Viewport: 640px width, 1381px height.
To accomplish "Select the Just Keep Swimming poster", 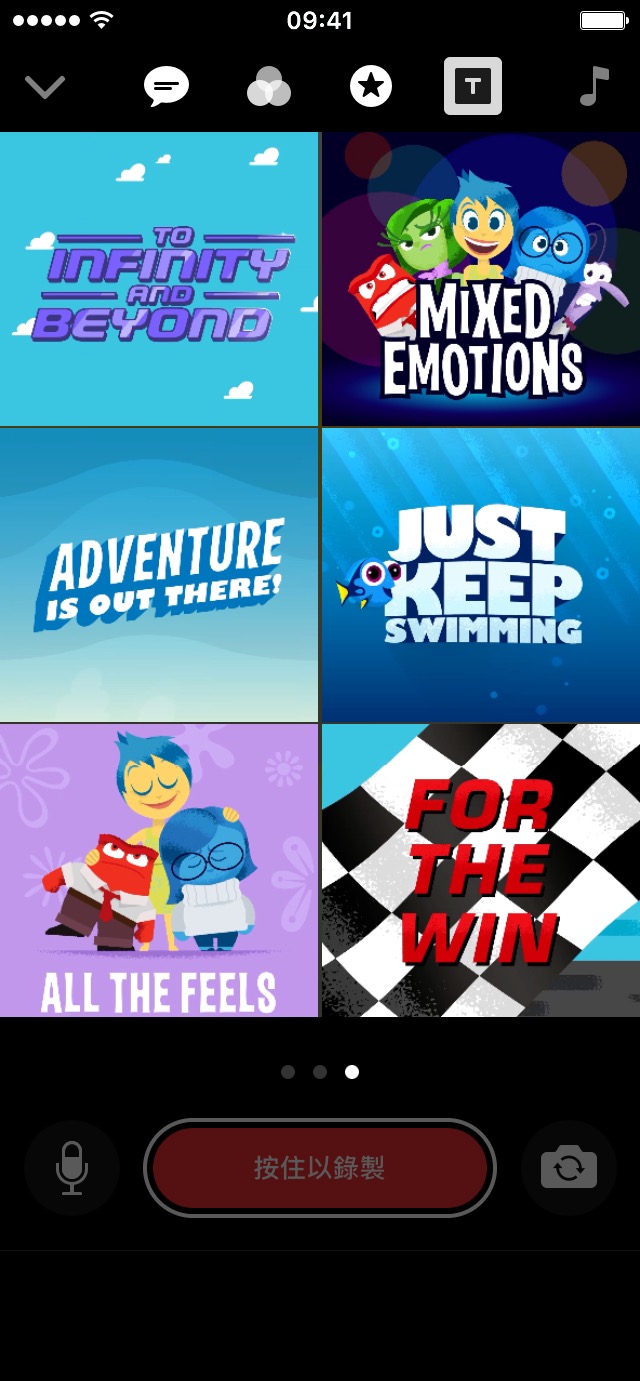I will 481,575.
